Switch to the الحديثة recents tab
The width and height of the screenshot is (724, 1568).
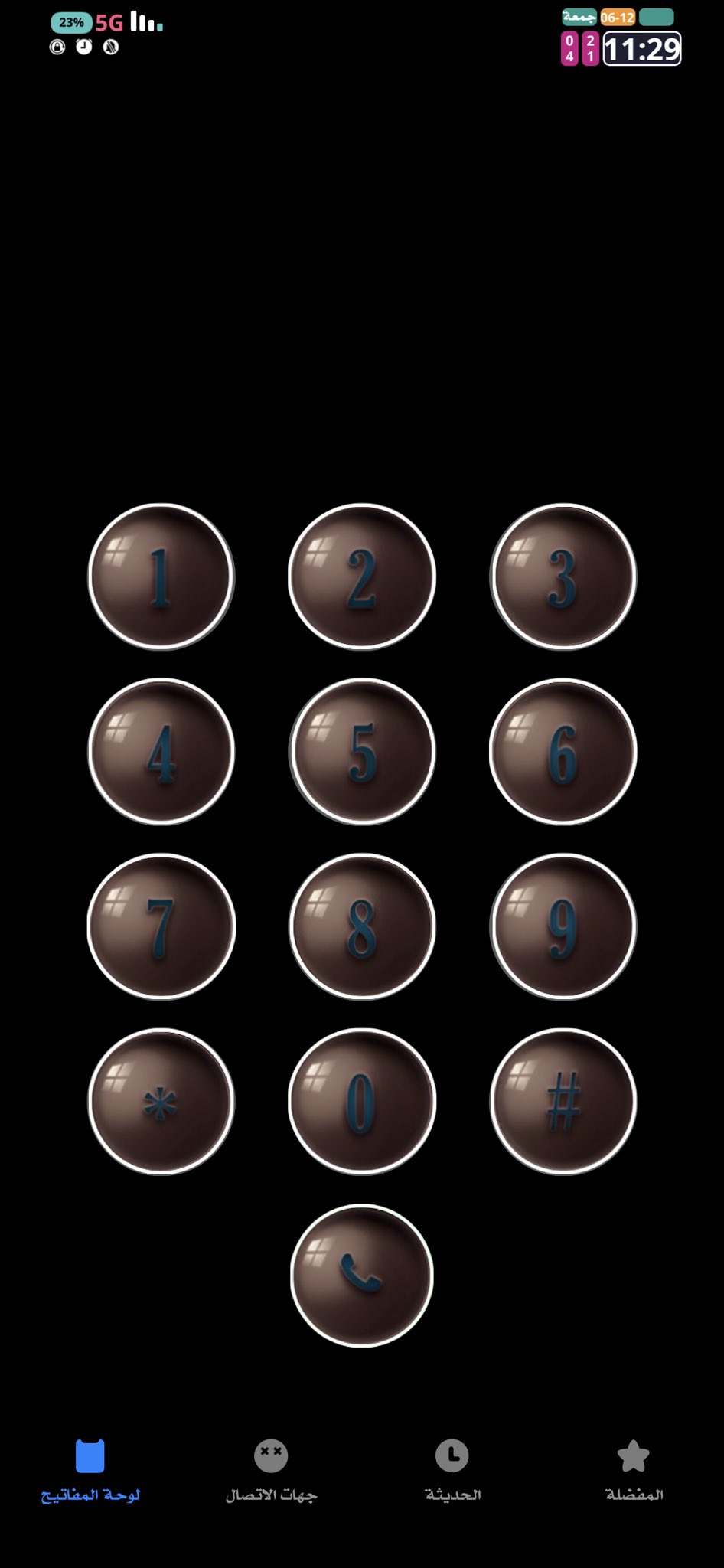452,1470
